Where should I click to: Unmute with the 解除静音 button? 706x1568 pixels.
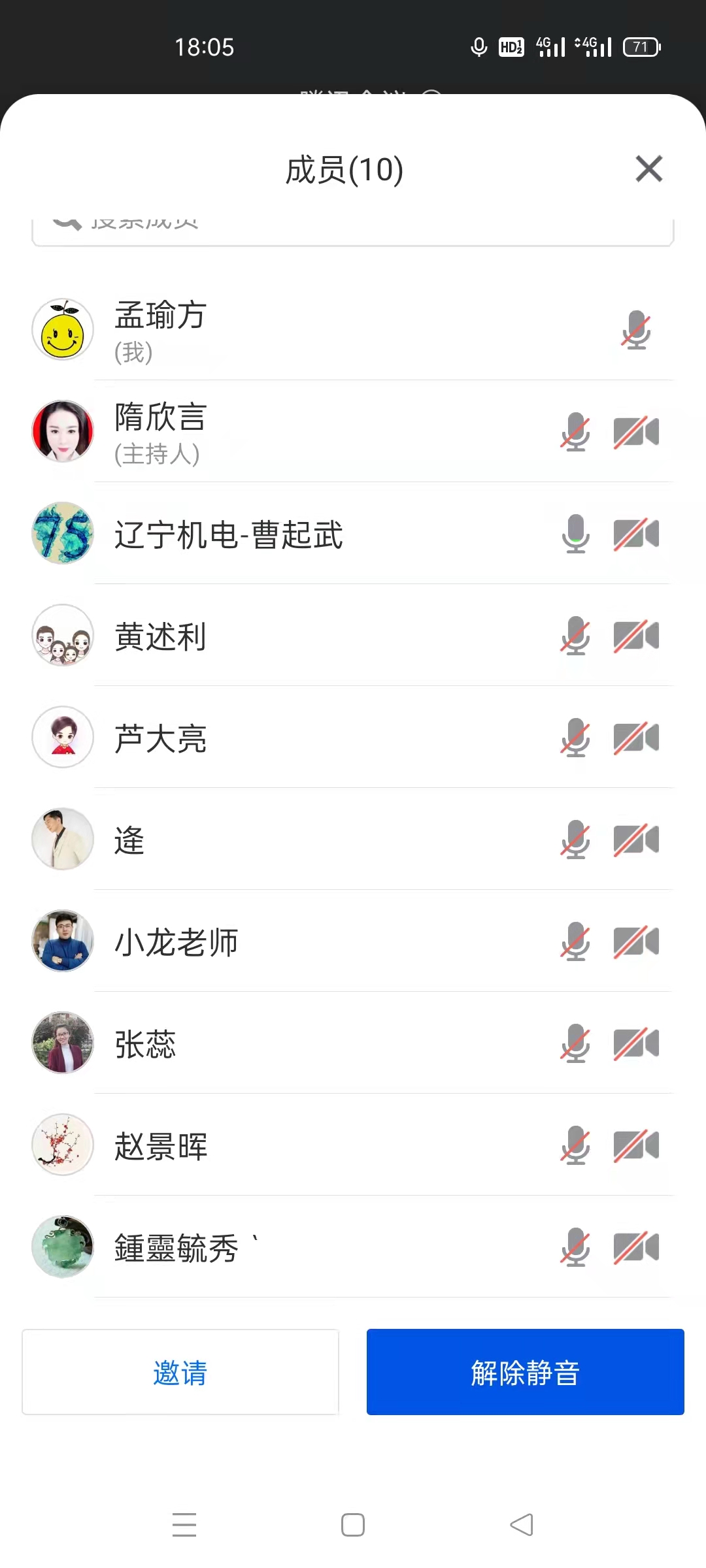click(525, 1372)
